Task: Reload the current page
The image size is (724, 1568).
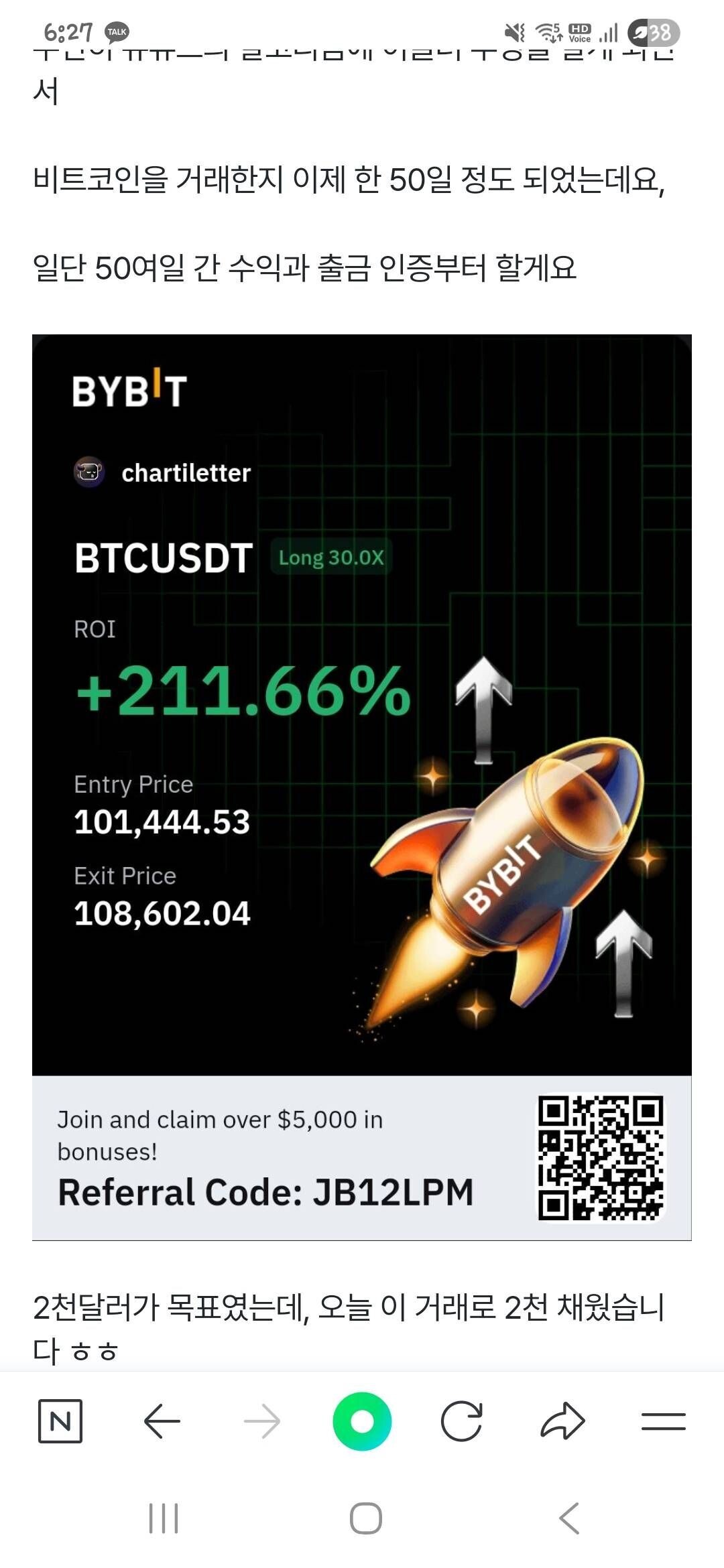Action: point(462,1421)
